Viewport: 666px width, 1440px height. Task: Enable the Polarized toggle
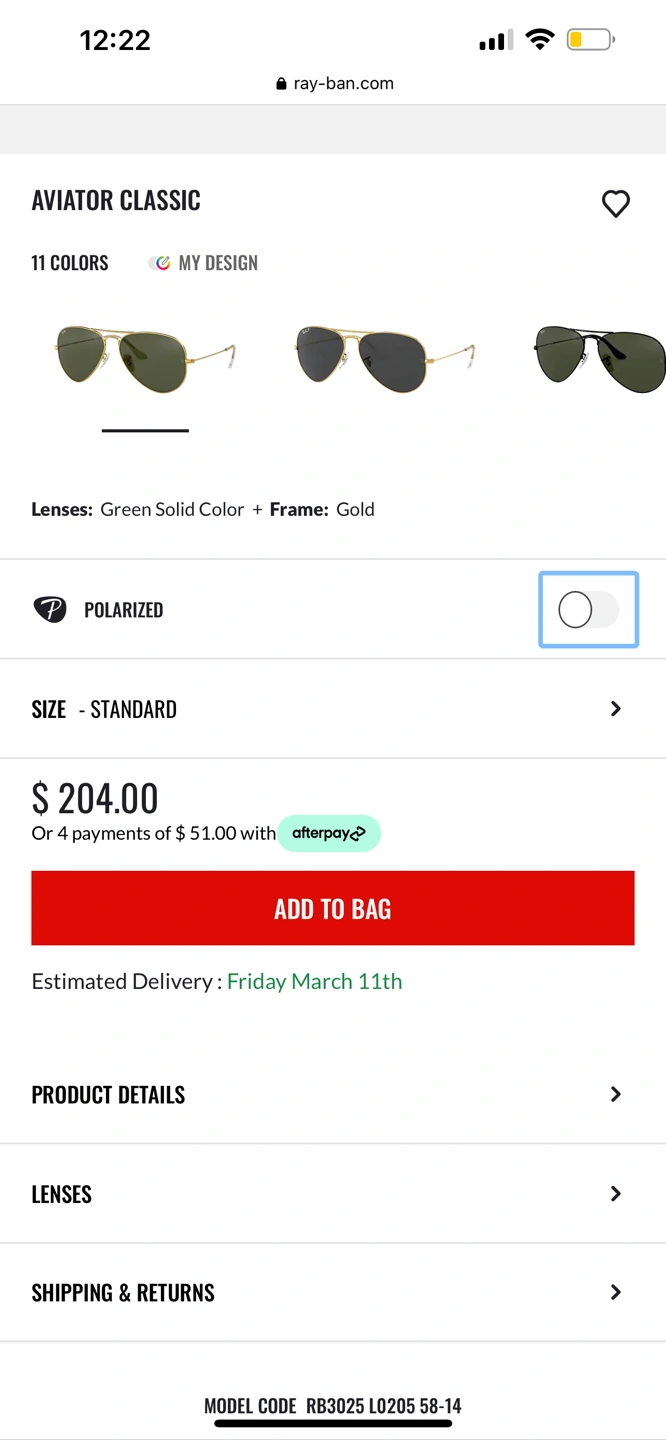(588, 610)
